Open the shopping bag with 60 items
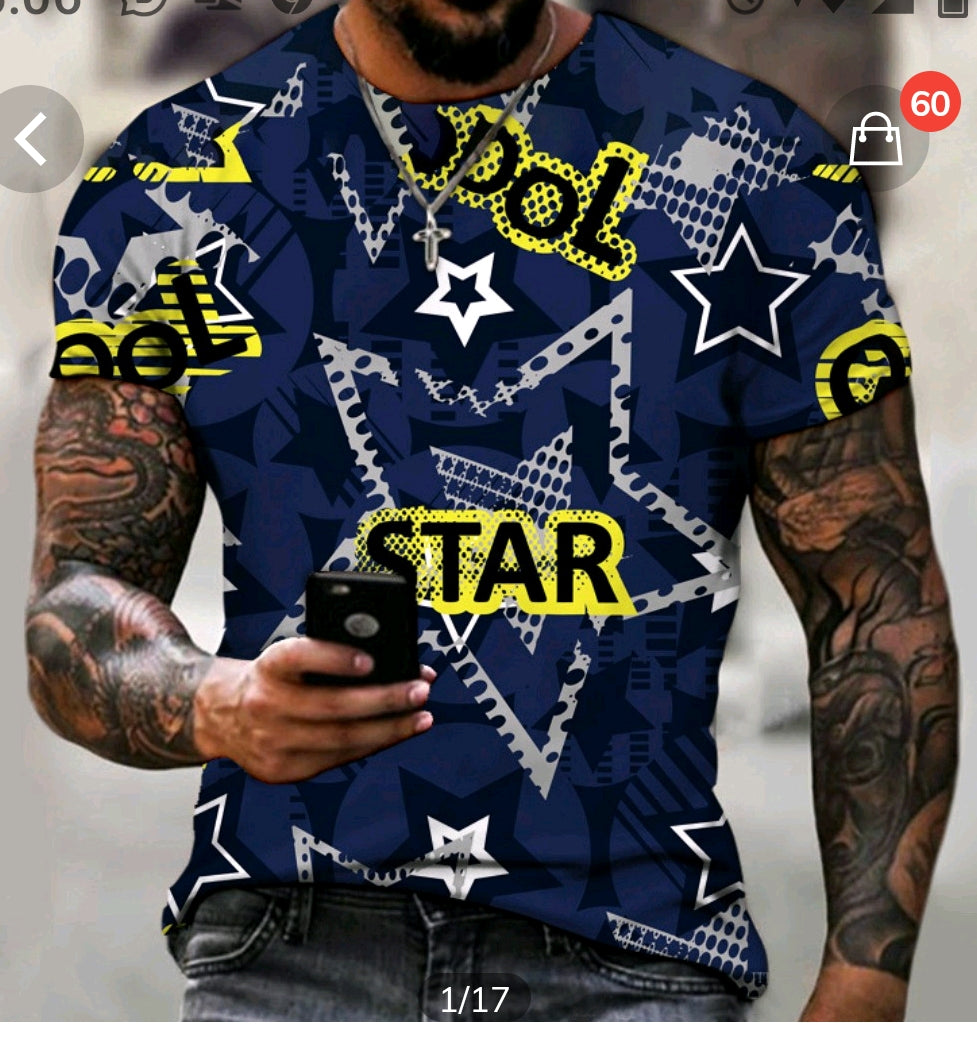This screenshot has height=1041, width=977. click(x=877, y=139)
